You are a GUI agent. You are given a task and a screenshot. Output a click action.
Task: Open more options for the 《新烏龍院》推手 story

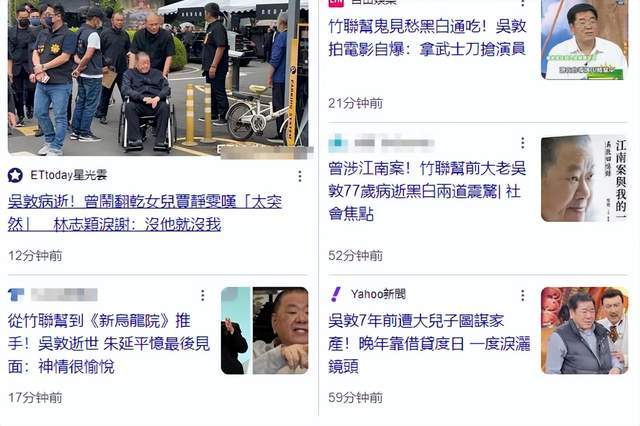point(203,296)
